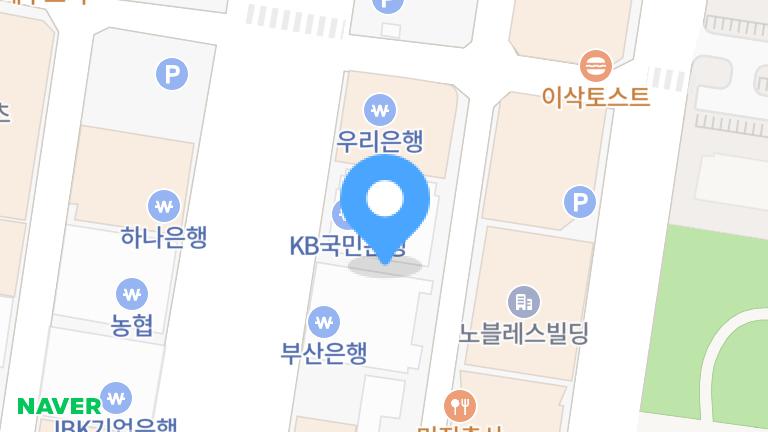Viewport: 768px width, 432px height.
Task: Open the 이삭토스트 restaurant marker
Action: (597, 66)
